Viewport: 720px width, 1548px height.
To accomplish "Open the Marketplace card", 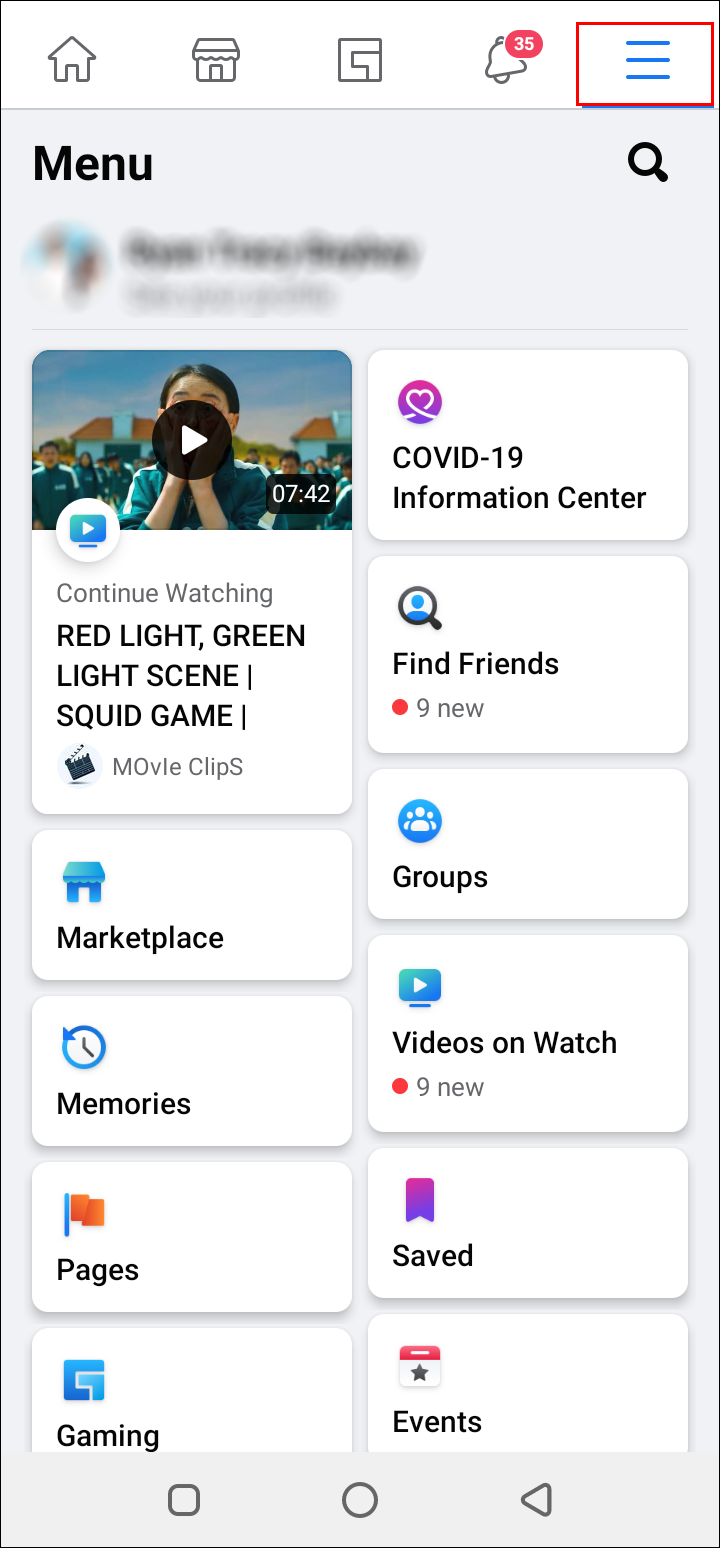I will (192, 905).
